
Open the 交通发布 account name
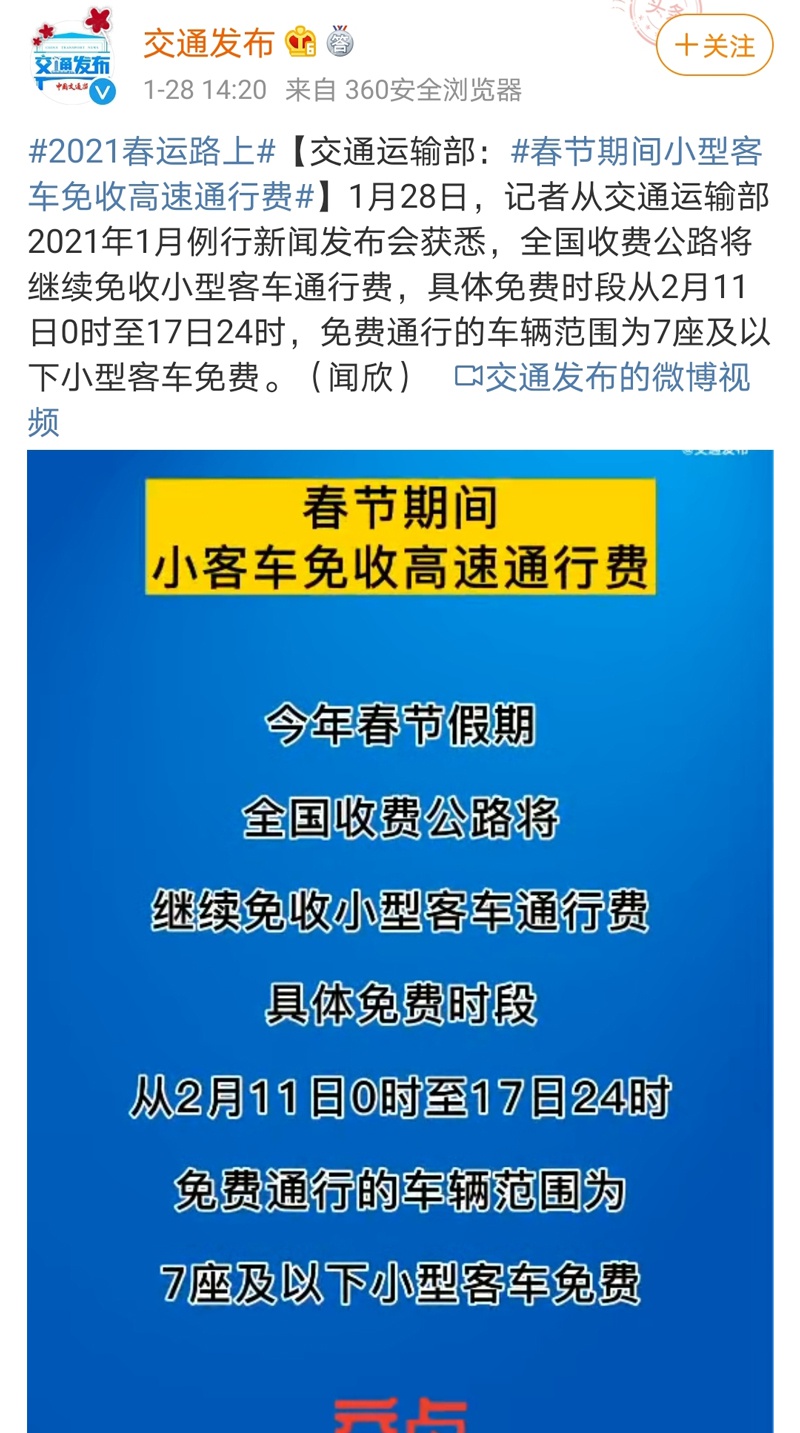pyautogui.click(x=208, y=43)
